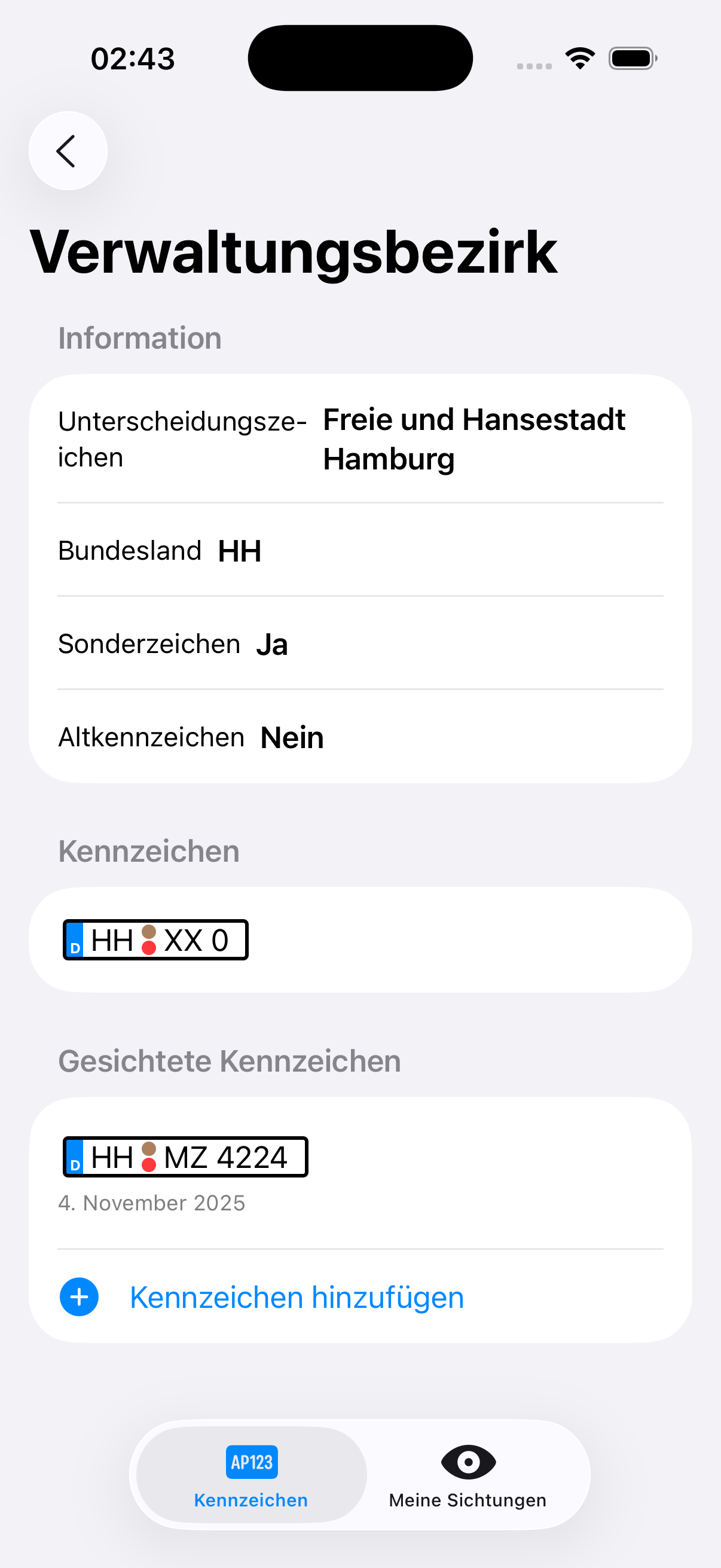Tap Kennzeichen hinzufügen to add a plate

click(x=297, y=1297)
